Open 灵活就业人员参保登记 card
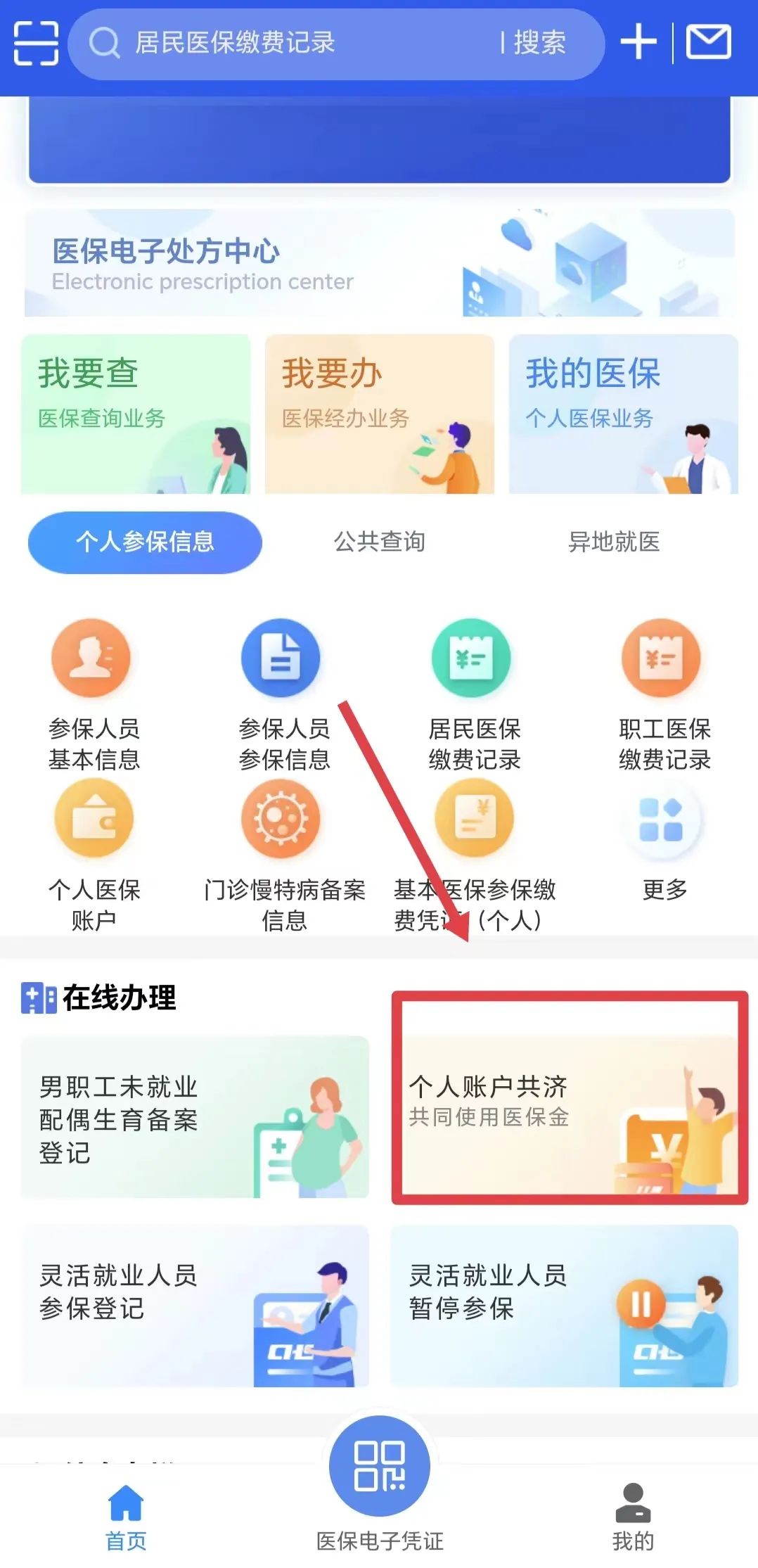Screen dimensions: 758x1568 [195, 1306]
